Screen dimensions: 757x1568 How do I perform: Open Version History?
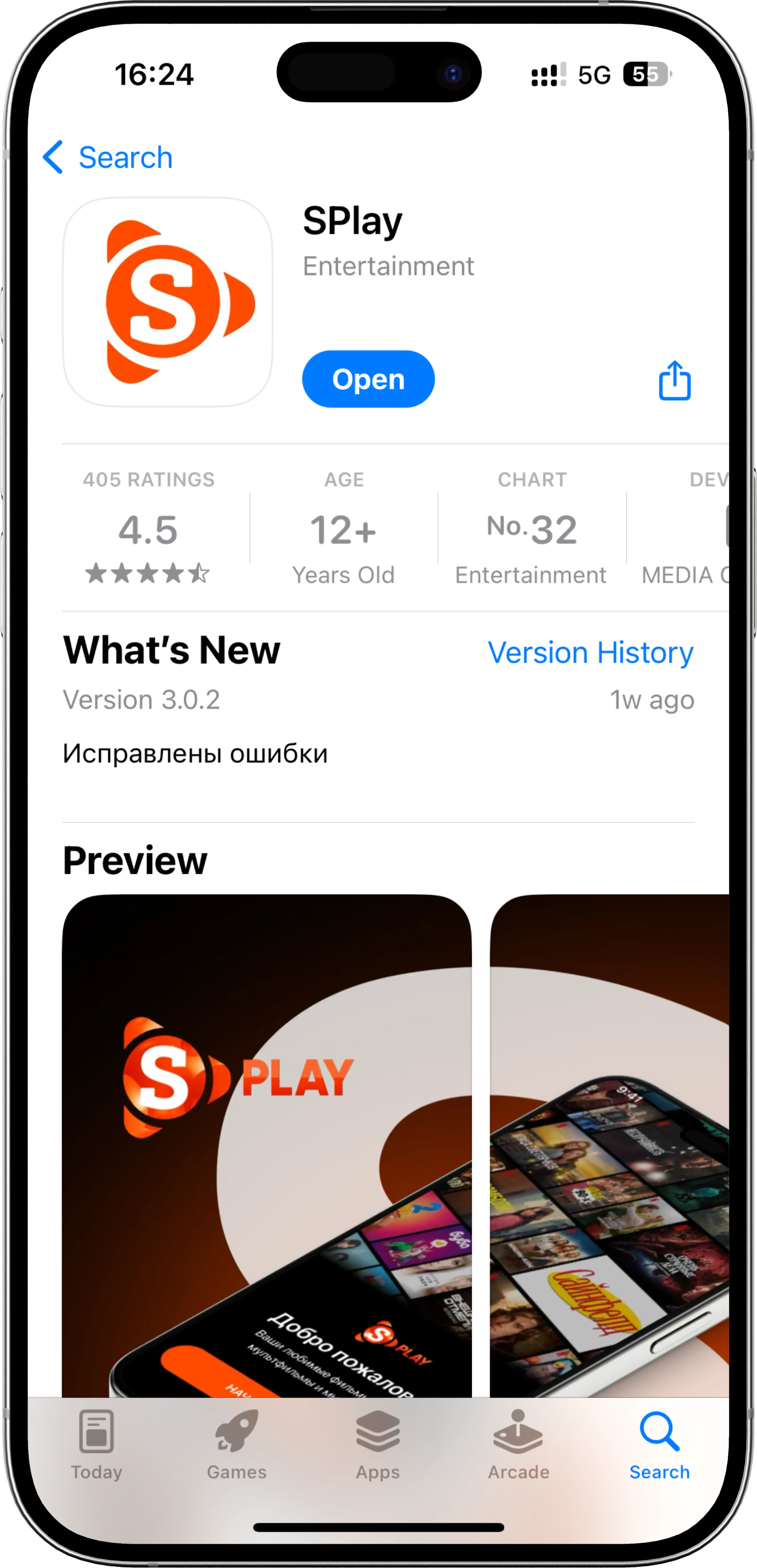click(590, 653)
